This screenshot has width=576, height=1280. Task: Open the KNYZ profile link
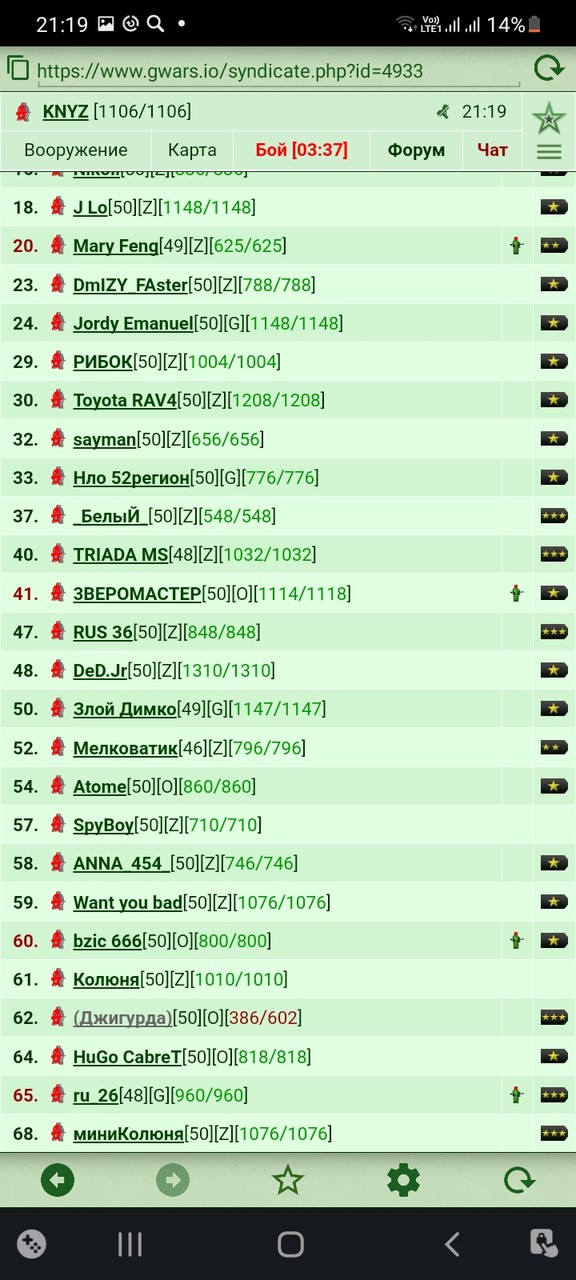coord(65,112)
